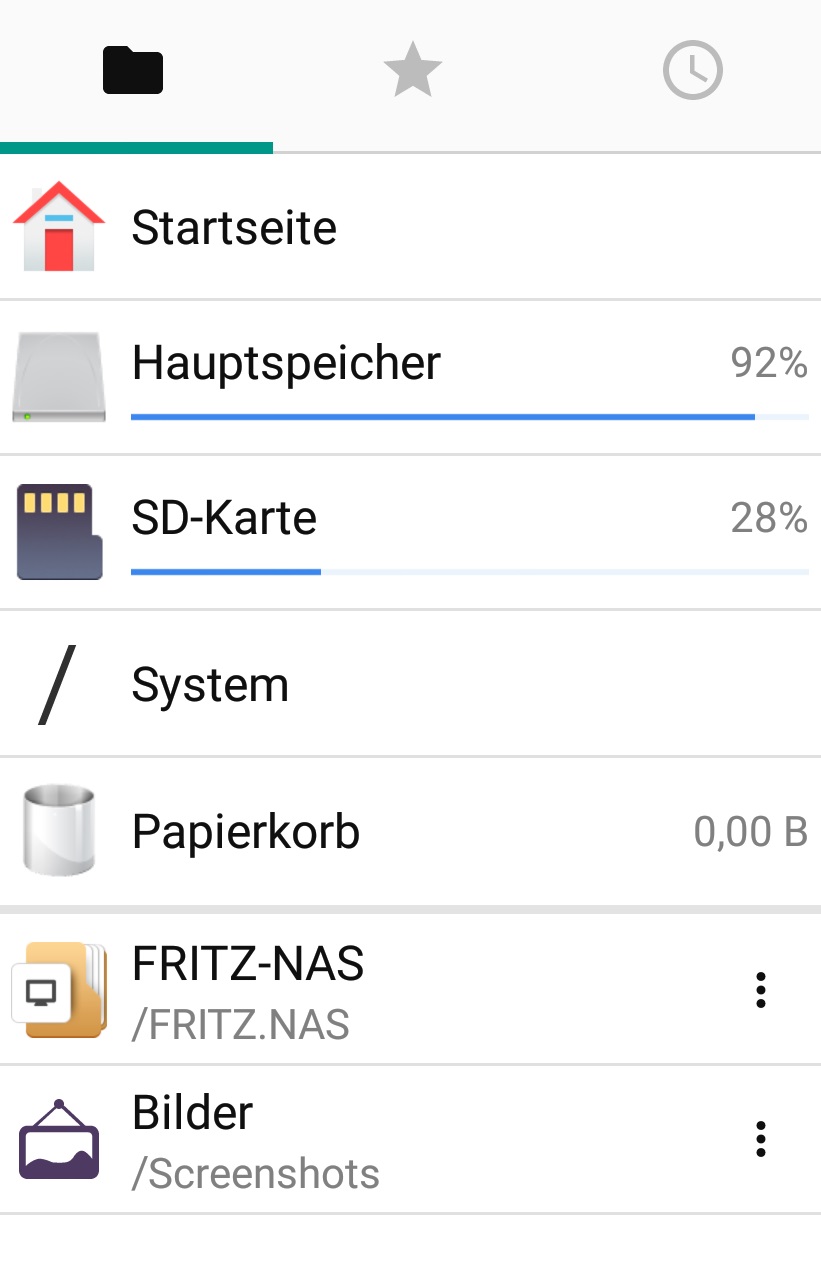This screenshot has width=821, height=1283.
Task: Open the recent history clock tab
Action: [692, 72]
